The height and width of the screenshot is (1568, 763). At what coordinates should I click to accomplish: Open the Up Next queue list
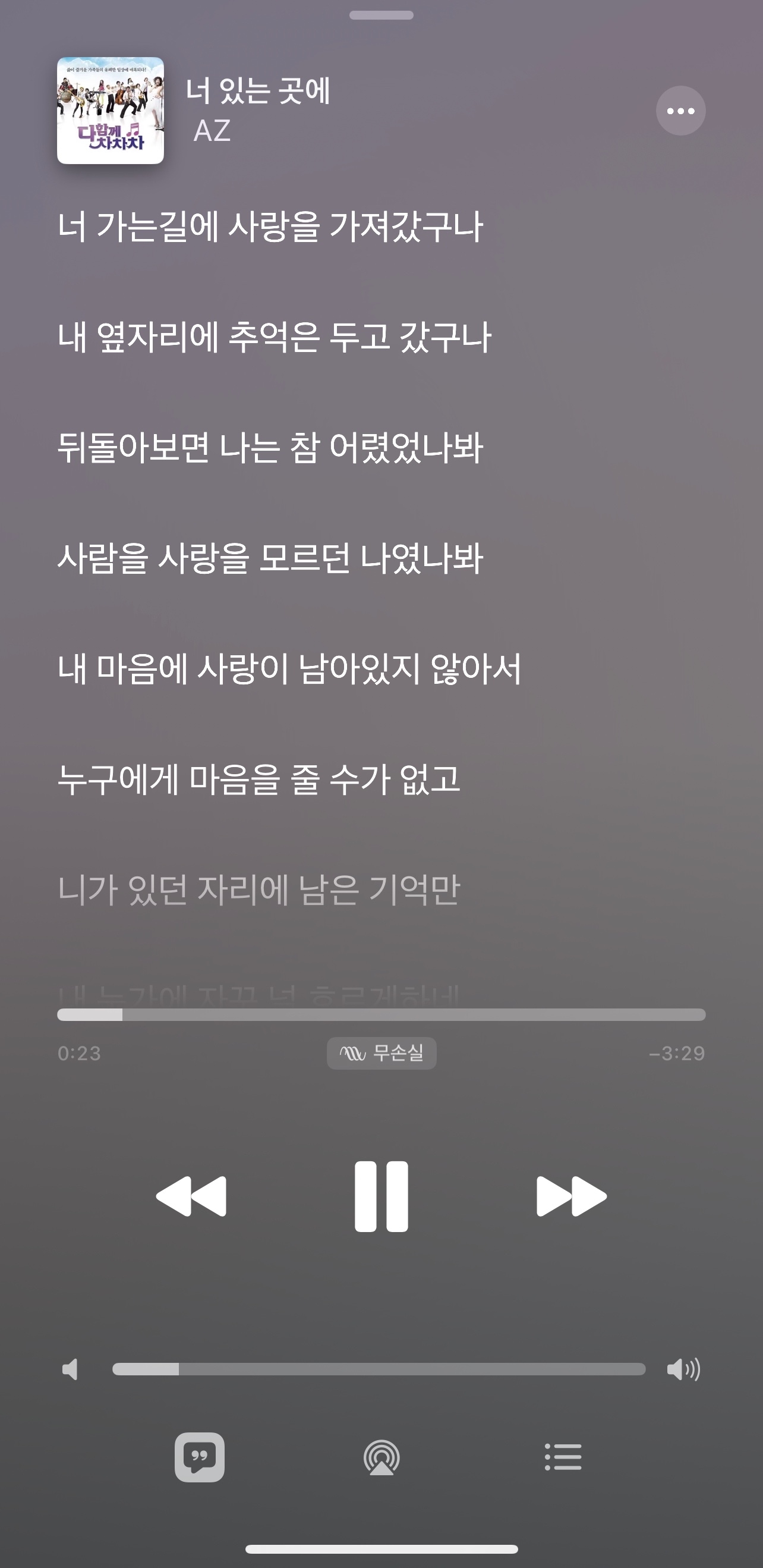[563, 1457]
